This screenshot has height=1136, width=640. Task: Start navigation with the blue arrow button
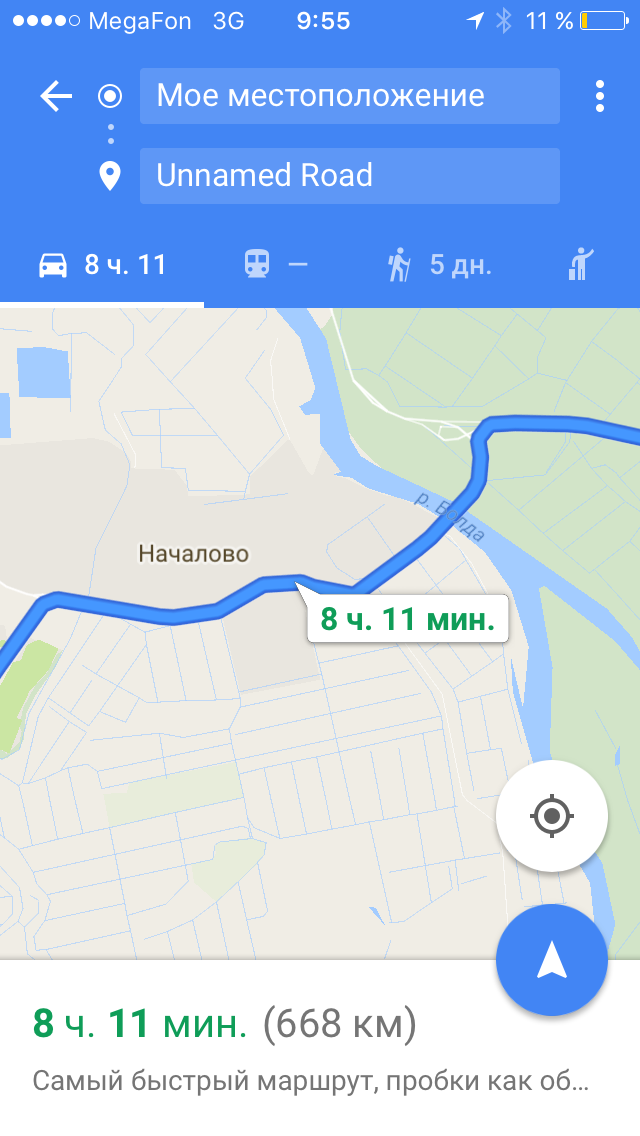pos(552,960)
